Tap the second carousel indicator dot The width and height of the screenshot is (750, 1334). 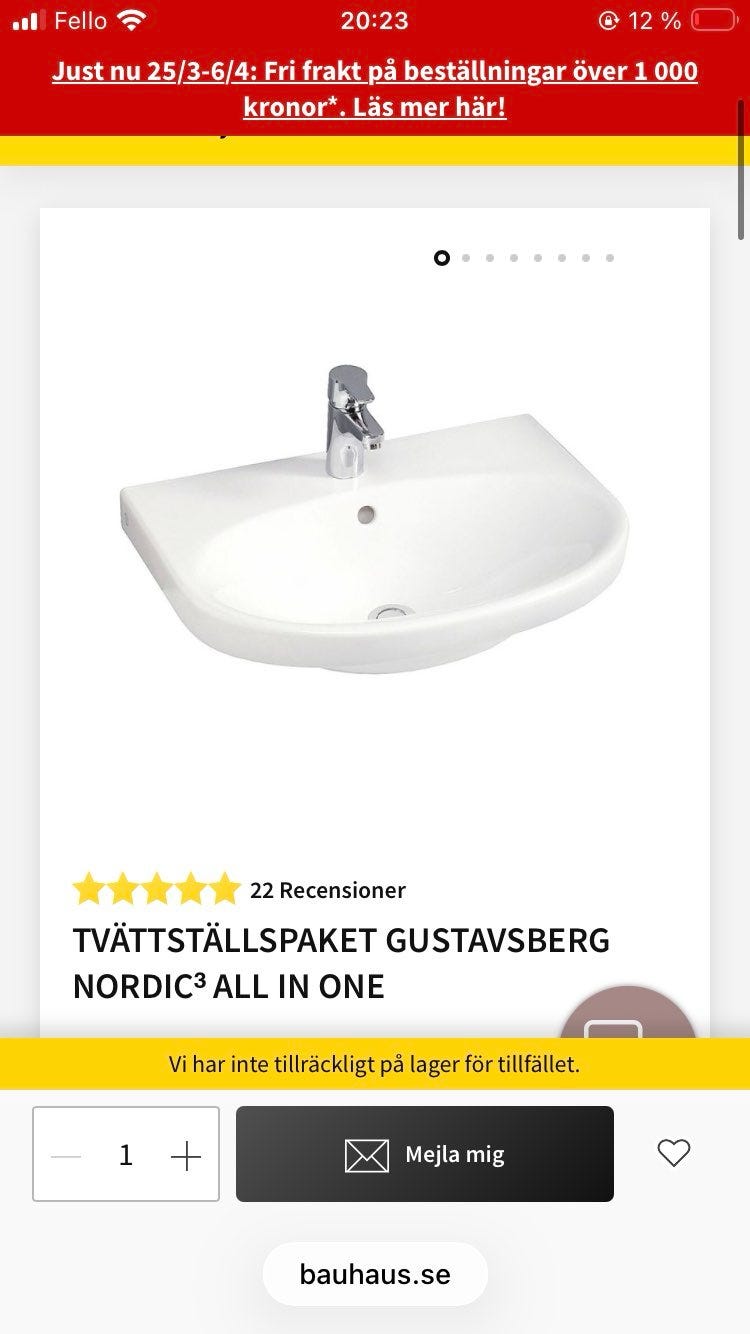(x=466, y=257)
